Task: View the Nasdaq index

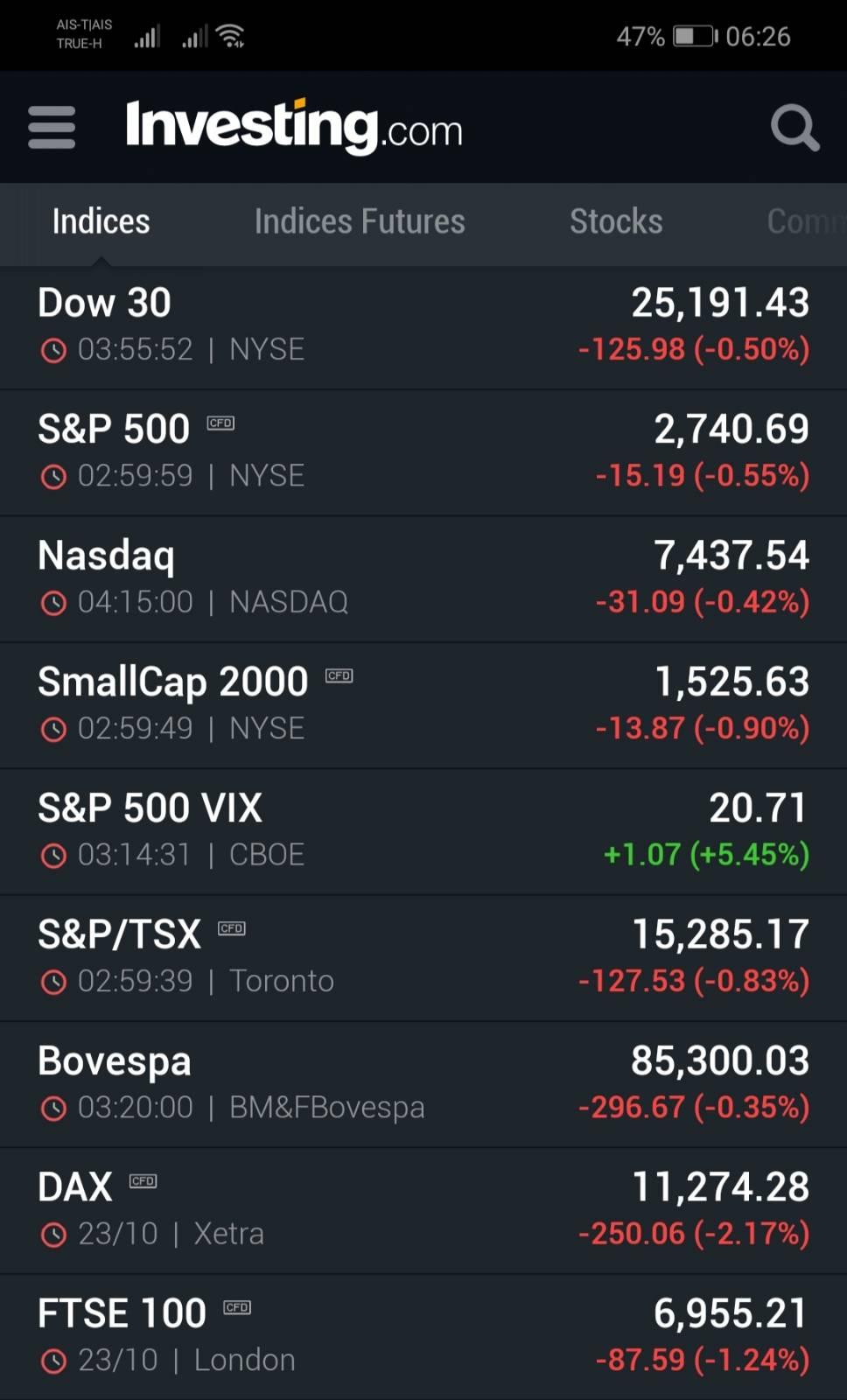Action: point(423,579)
